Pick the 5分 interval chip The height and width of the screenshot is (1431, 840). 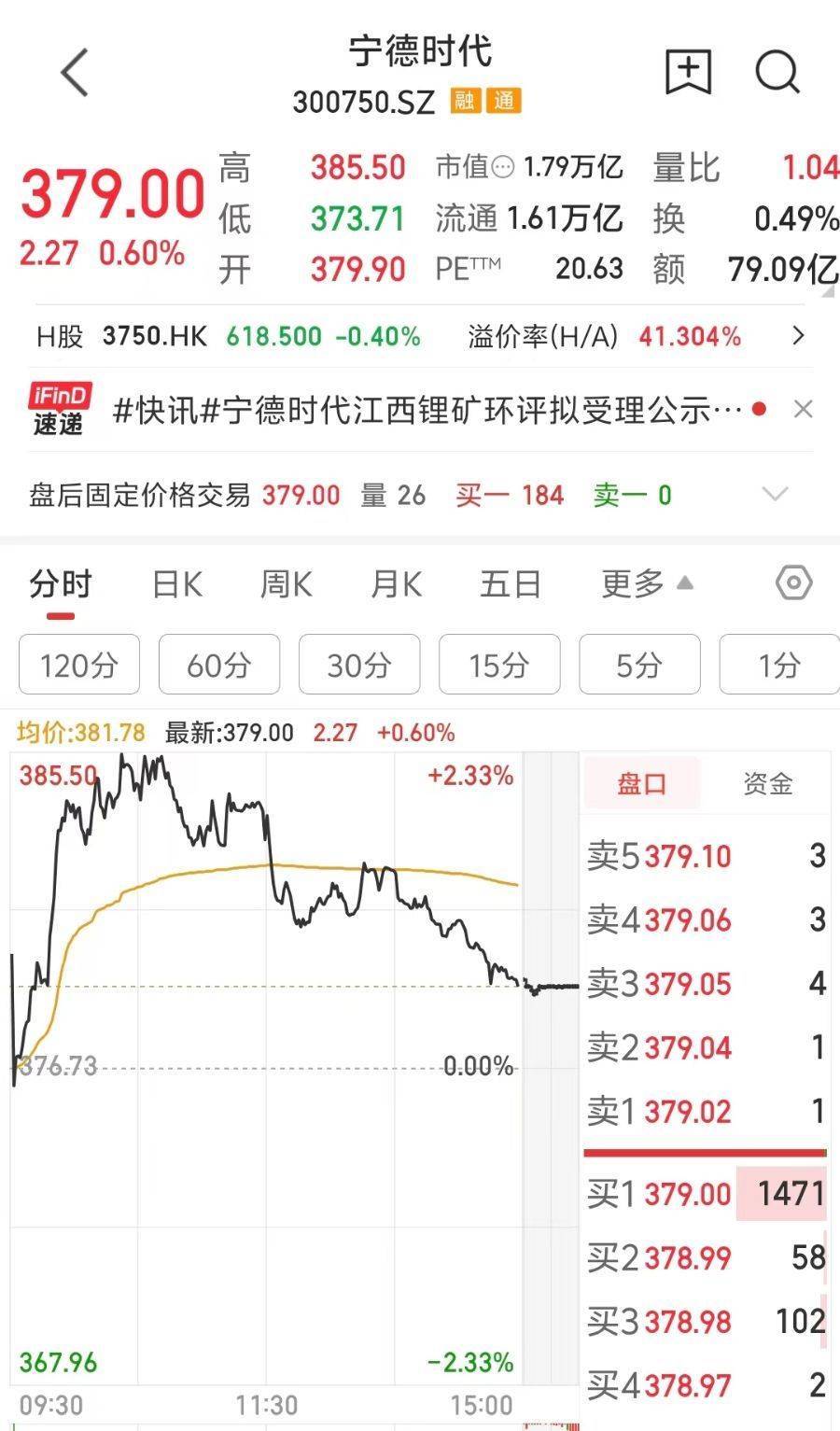[x=639, y=665]
